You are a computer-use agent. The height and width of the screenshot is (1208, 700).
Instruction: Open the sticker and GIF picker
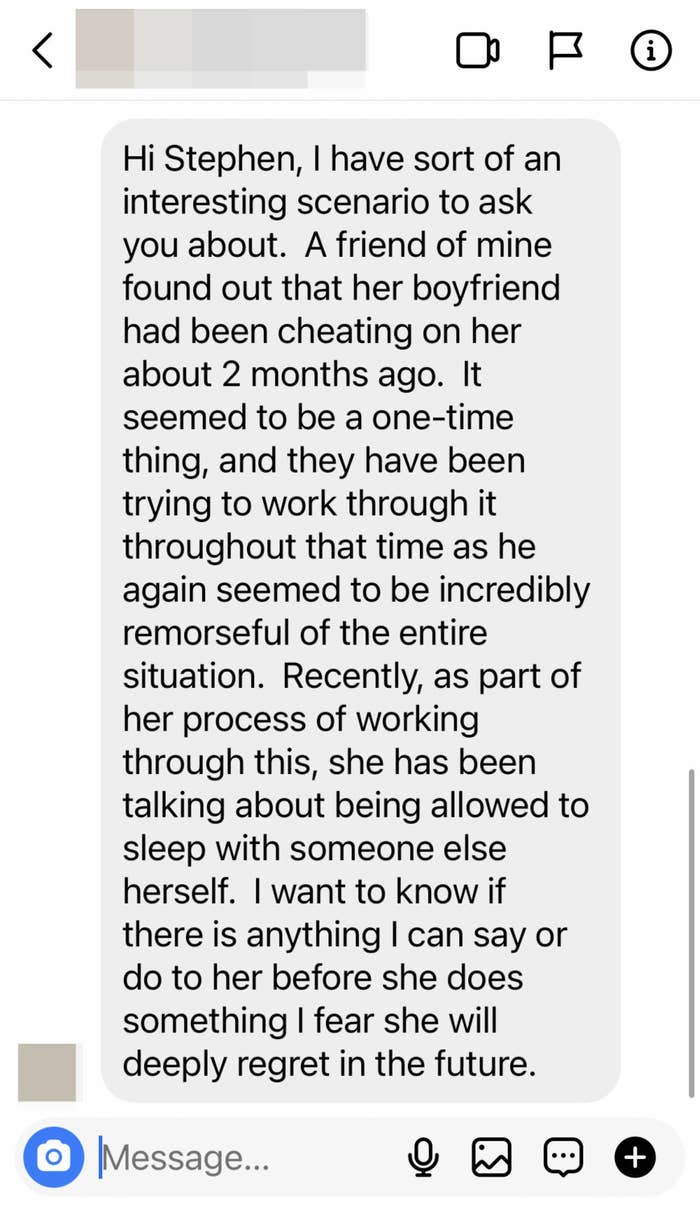[563, 1158]
